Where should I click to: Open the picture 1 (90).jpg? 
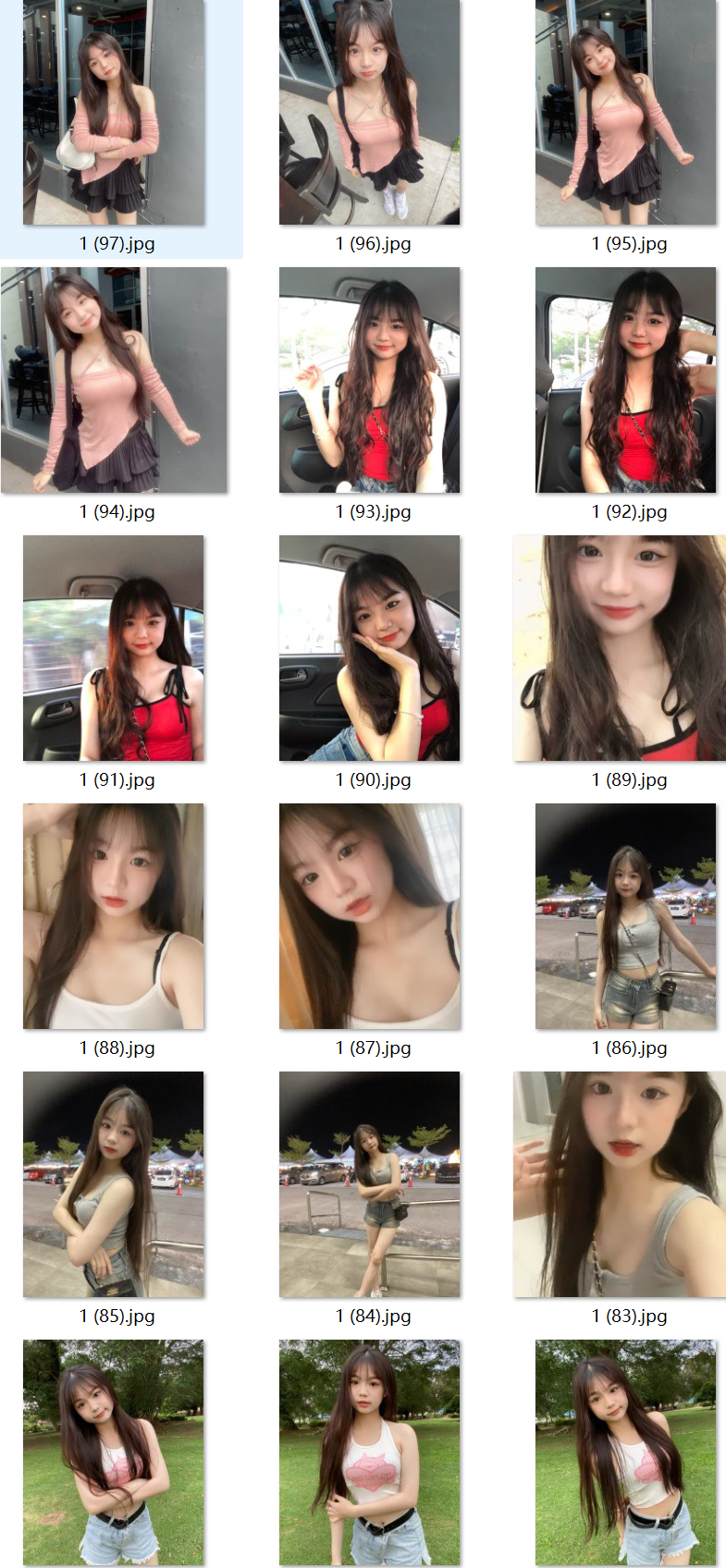coord(369,648)
